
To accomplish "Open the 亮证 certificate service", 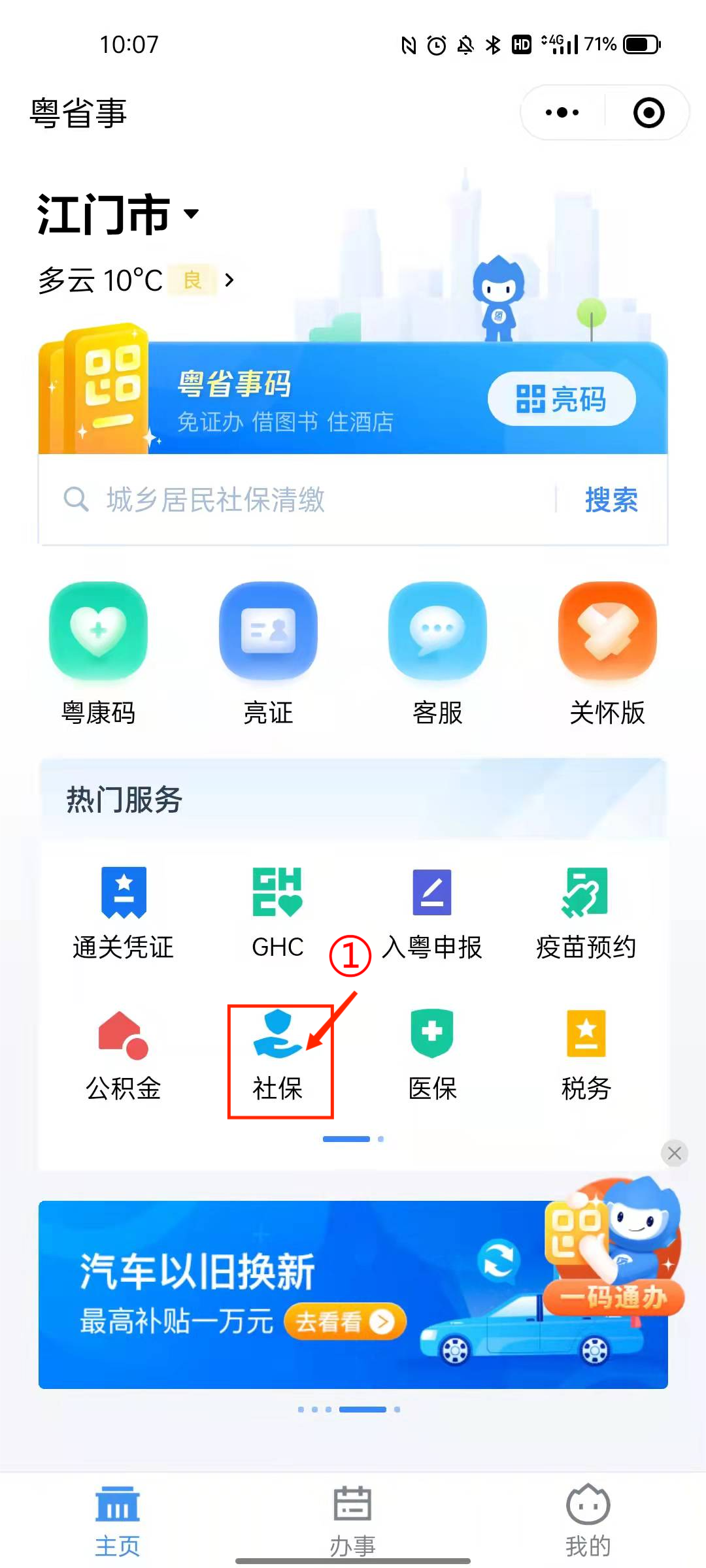I will tap(268, 653).
